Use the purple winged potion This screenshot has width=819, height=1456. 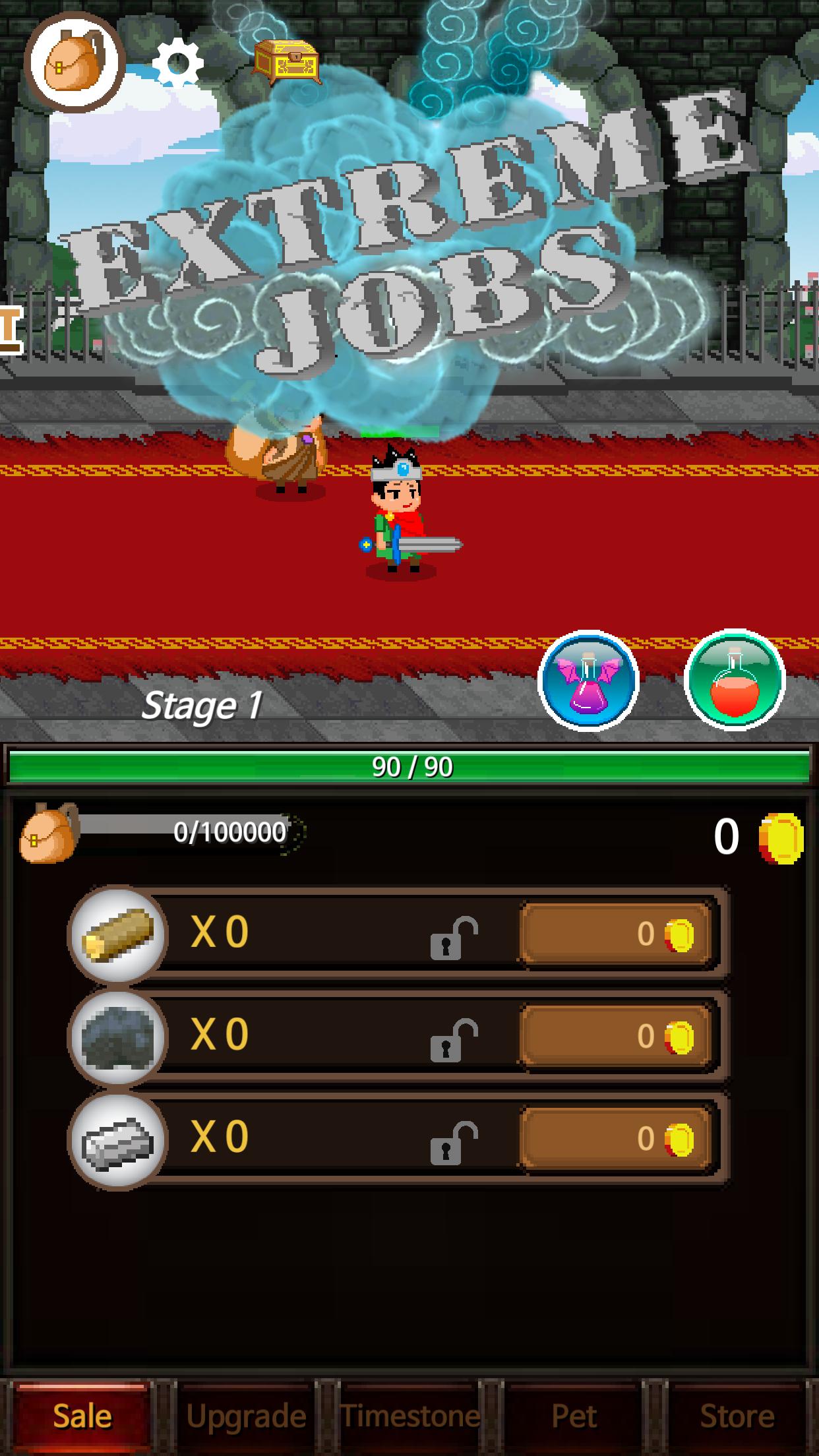pos(588,680)
